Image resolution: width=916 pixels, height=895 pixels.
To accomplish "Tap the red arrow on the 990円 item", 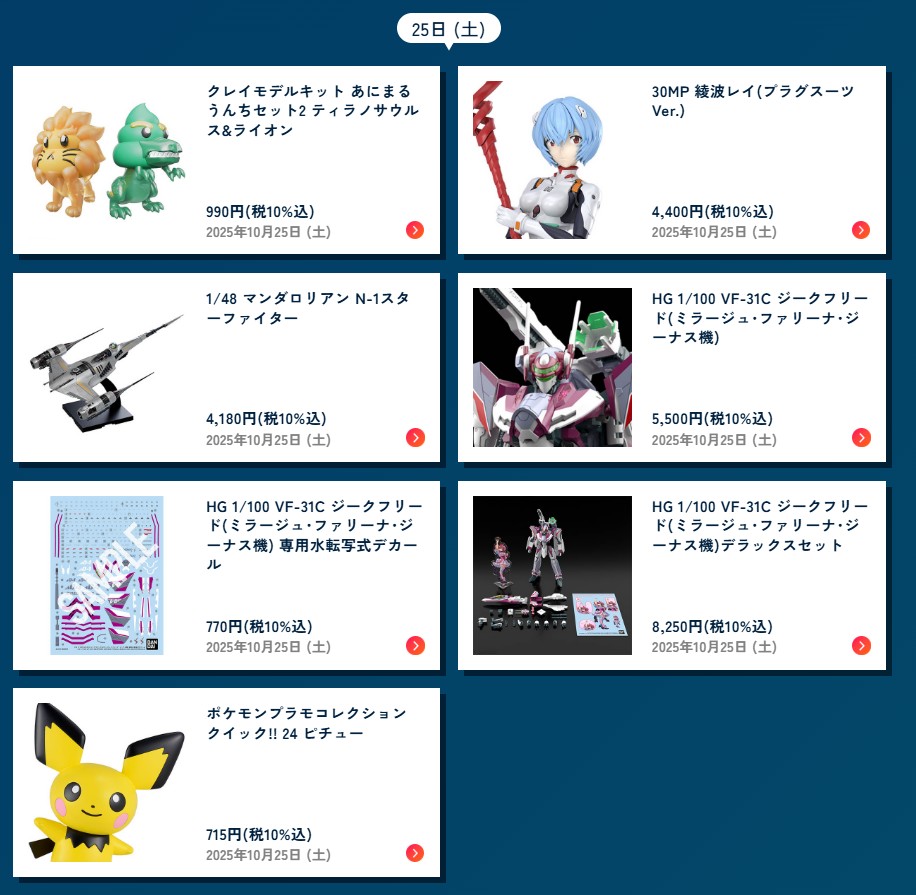I will [x=415, y=230].
